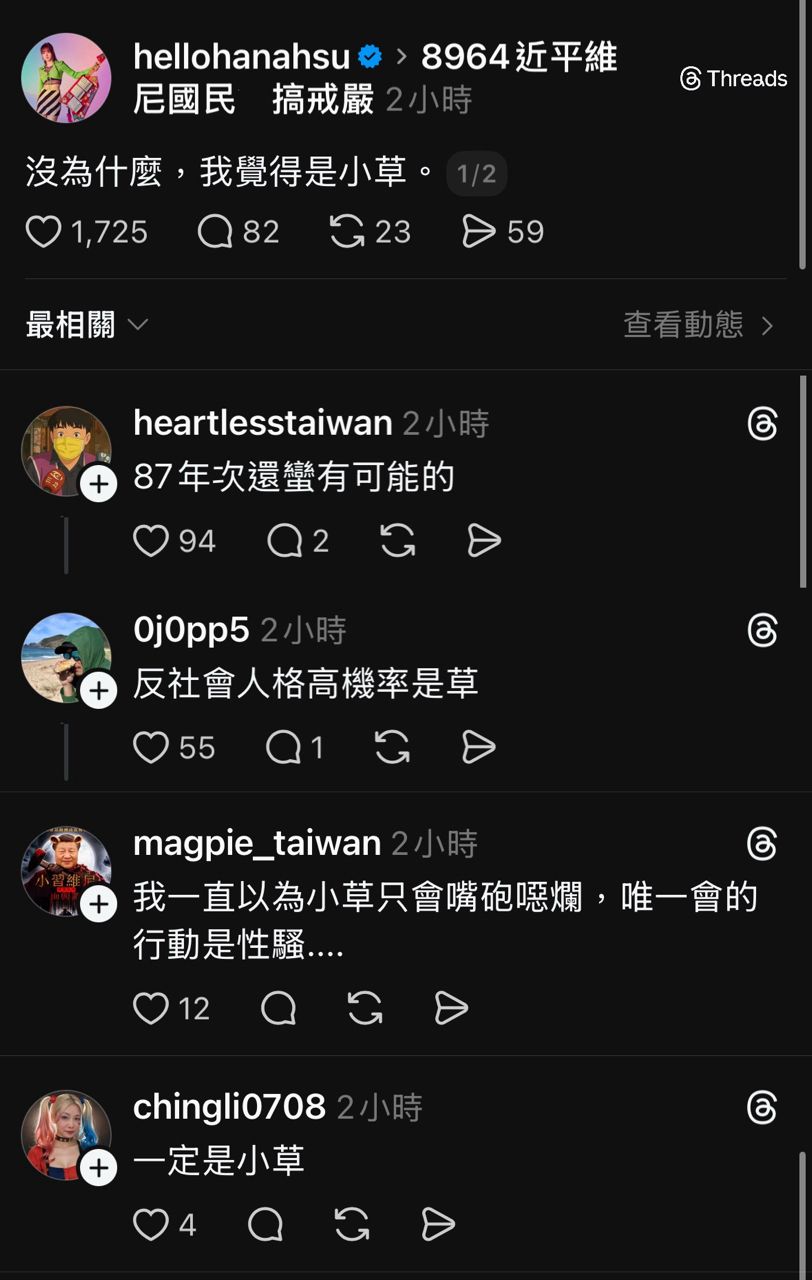Like 0j0pp5's reply
812x1280 pixels.
pos(151,747)
